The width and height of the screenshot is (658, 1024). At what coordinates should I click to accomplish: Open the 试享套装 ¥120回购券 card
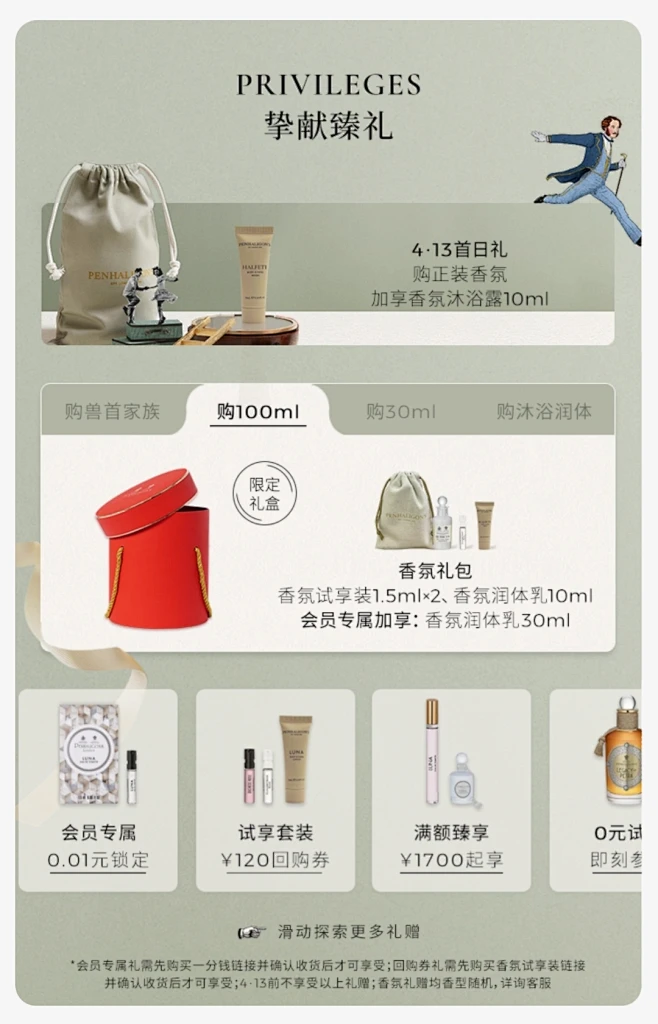[275, 790]
